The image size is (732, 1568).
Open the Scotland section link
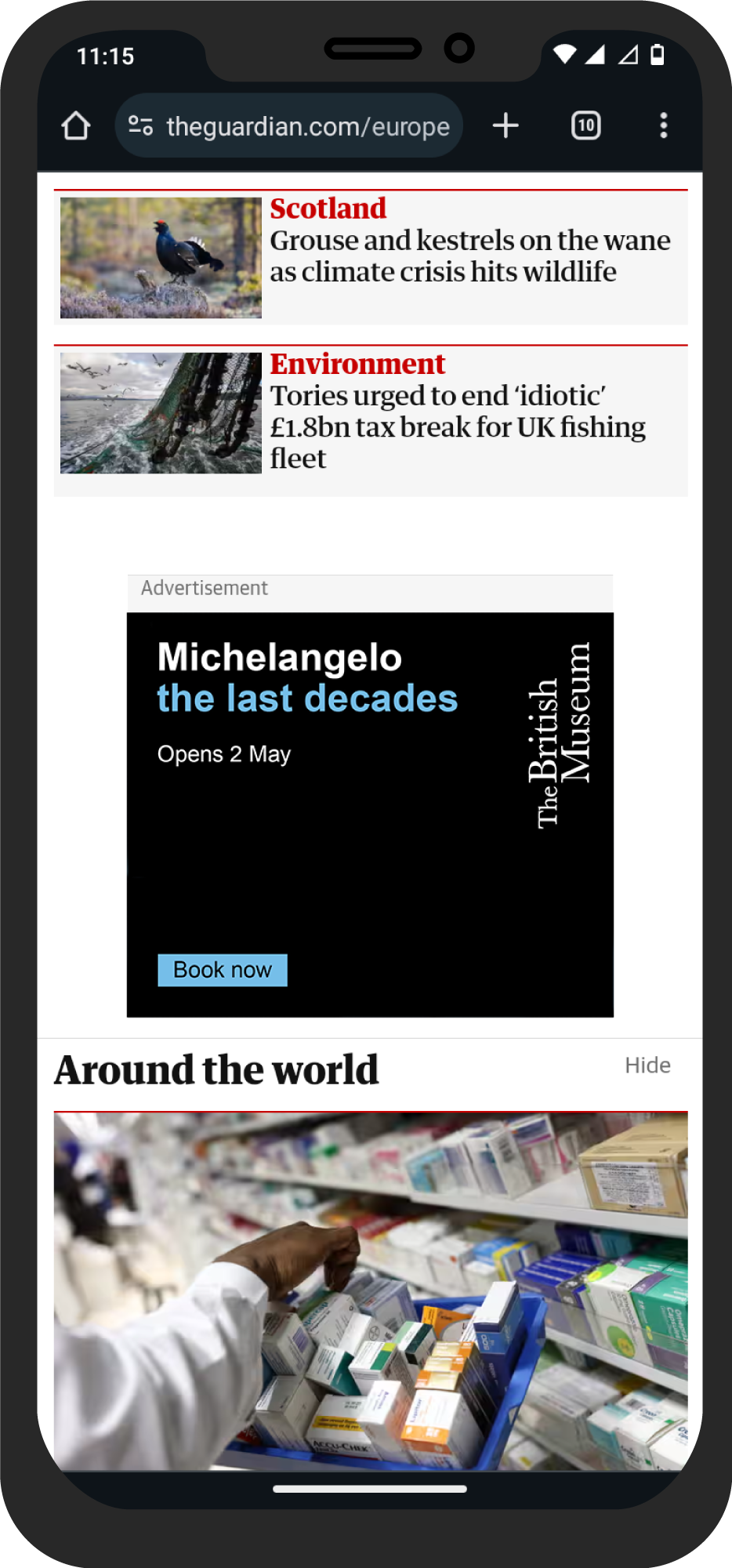tap(328, 209)
